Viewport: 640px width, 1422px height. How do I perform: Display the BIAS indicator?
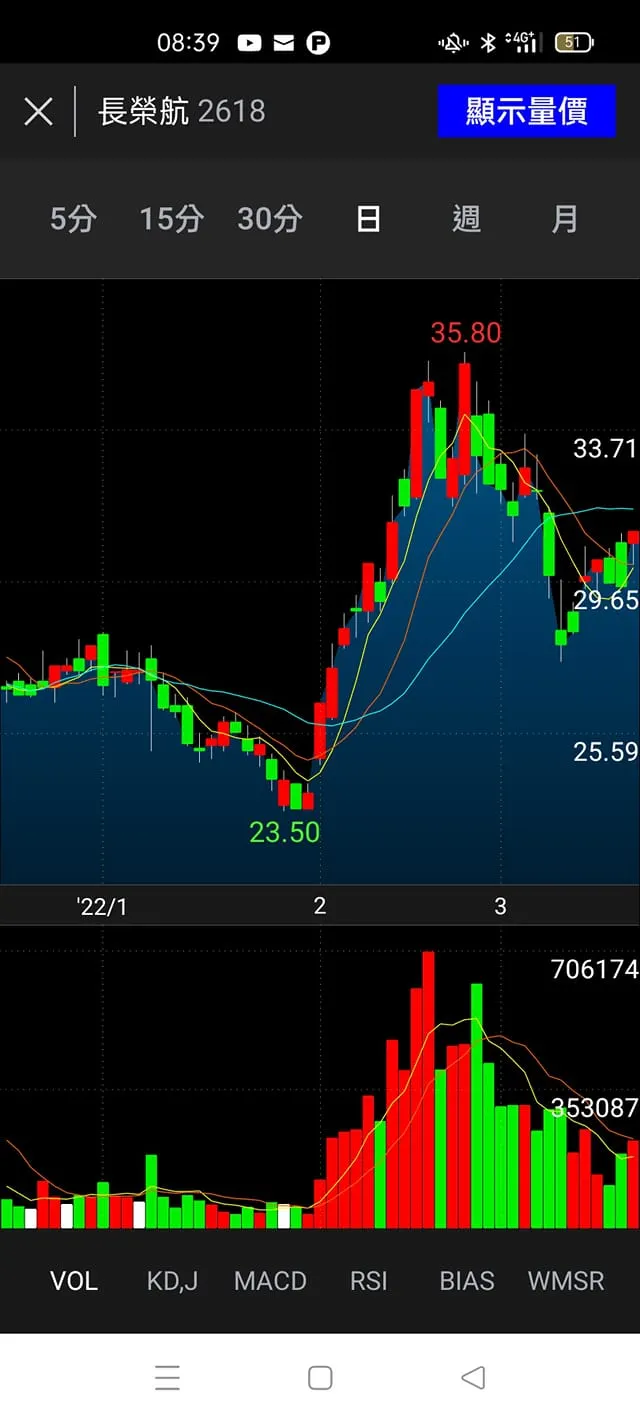coord(467,1281)
